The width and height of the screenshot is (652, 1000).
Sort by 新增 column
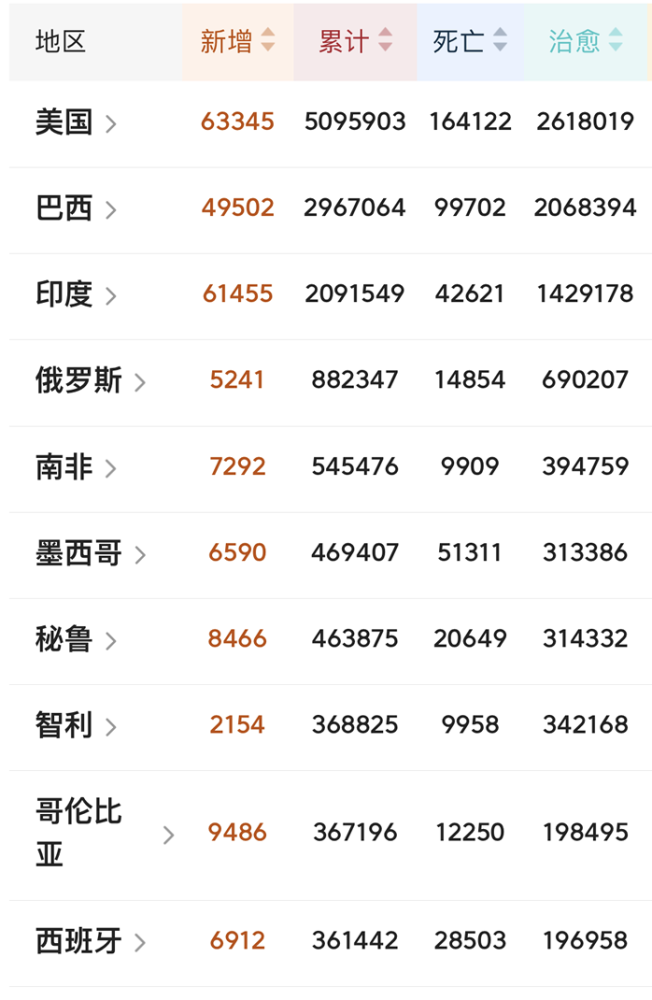[238, 41]
